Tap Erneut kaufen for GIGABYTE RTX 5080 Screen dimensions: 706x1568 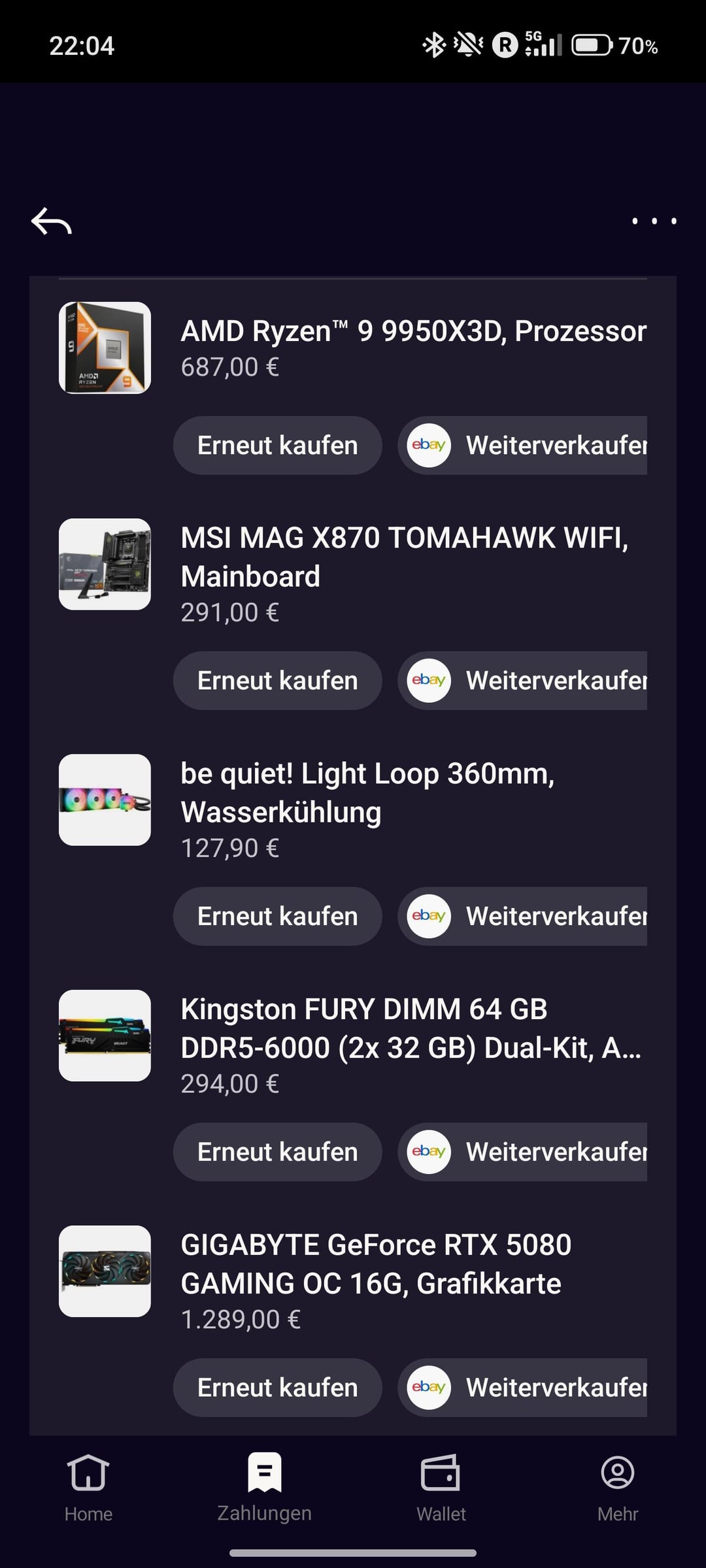click(x=277, y=1388)
